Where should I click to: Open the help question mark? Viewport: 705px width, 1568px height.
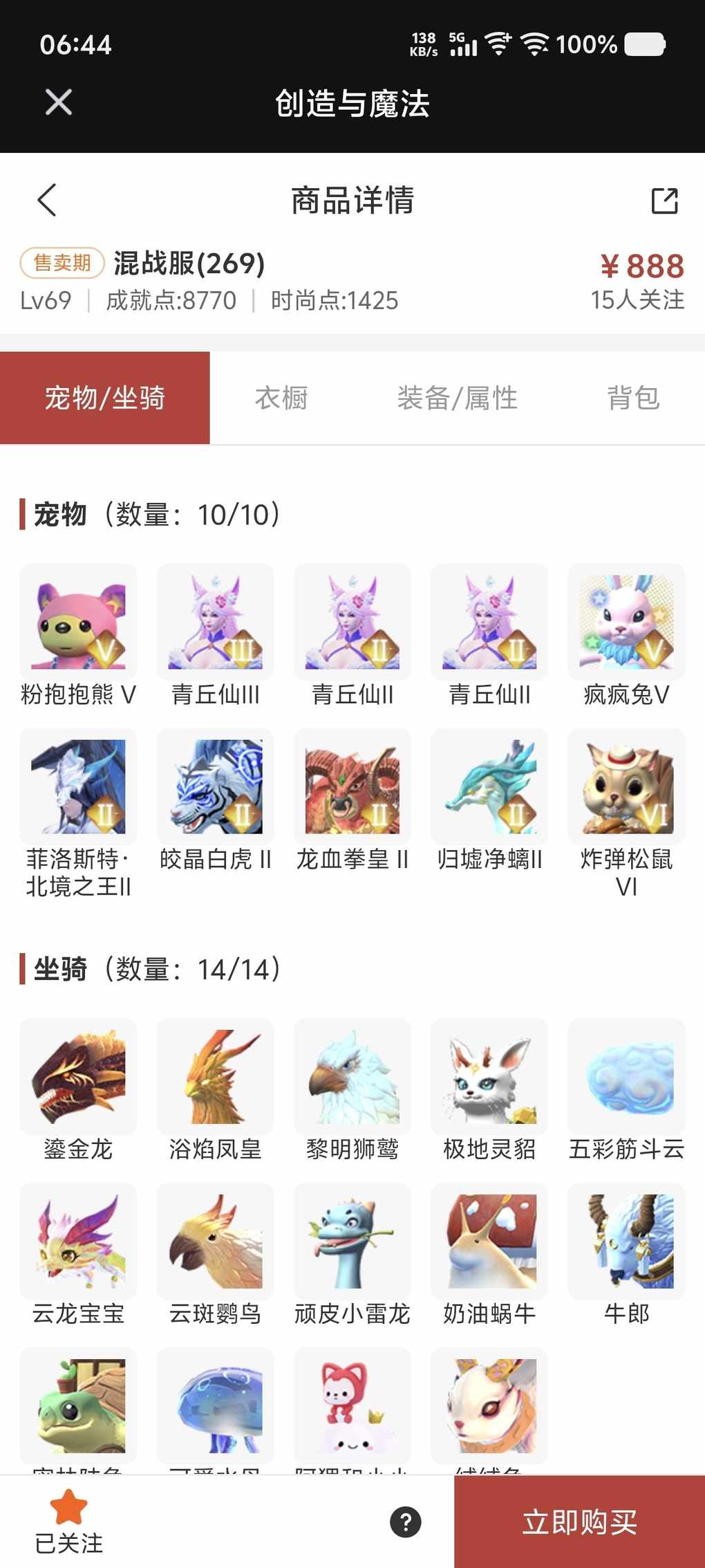[406, 1522]
